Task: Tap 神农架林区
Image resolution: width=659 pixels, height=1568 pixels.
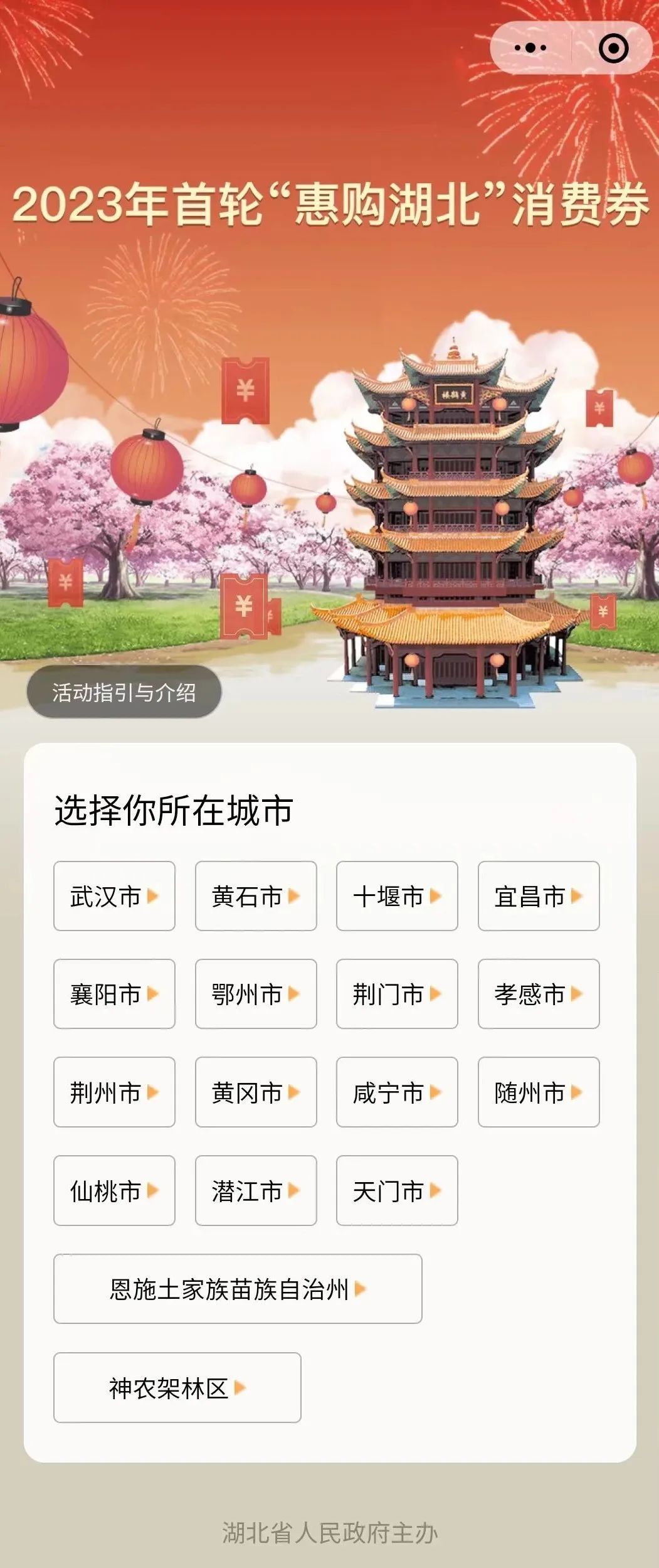Action: pyautogui.click(x=177, y=1387)
